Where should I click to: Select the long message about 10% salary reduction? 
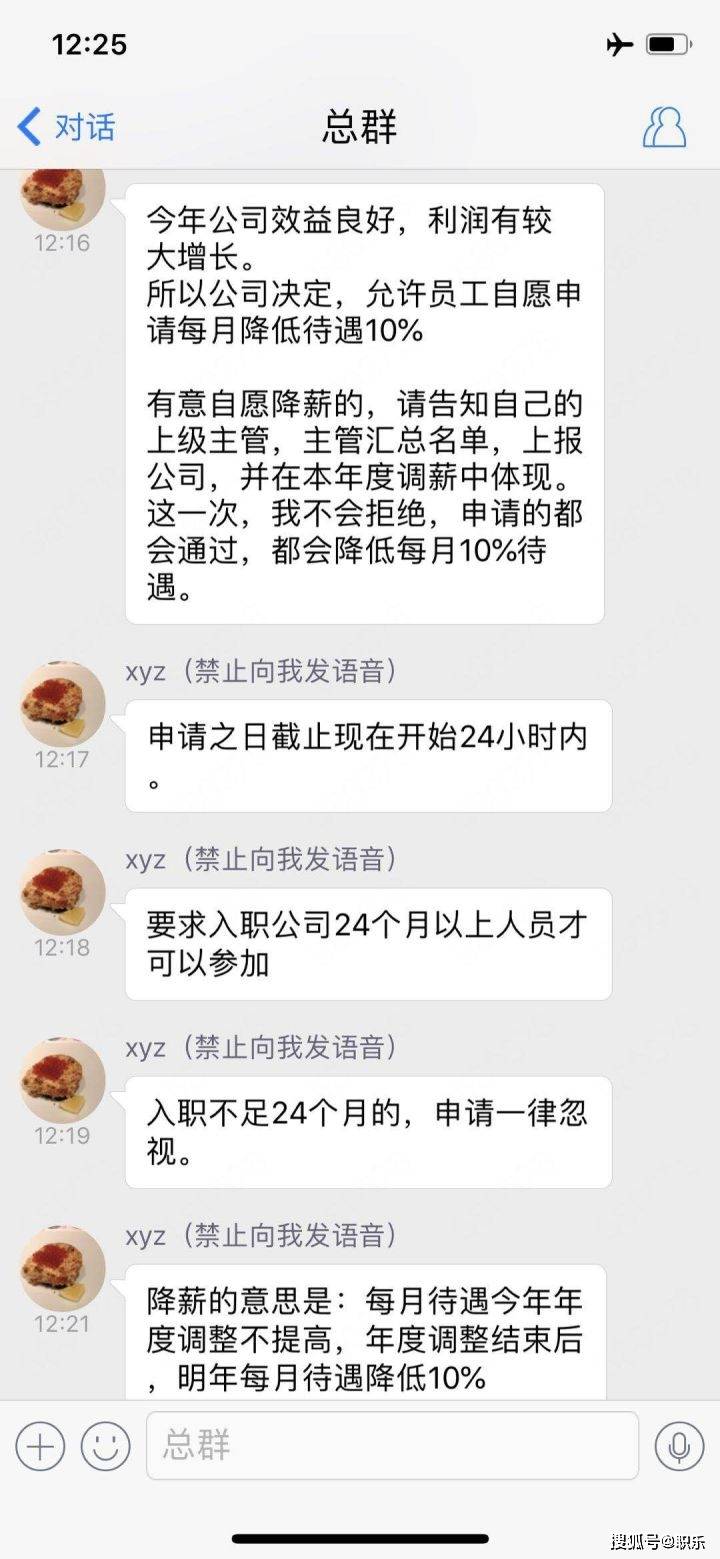pos(365,400)
